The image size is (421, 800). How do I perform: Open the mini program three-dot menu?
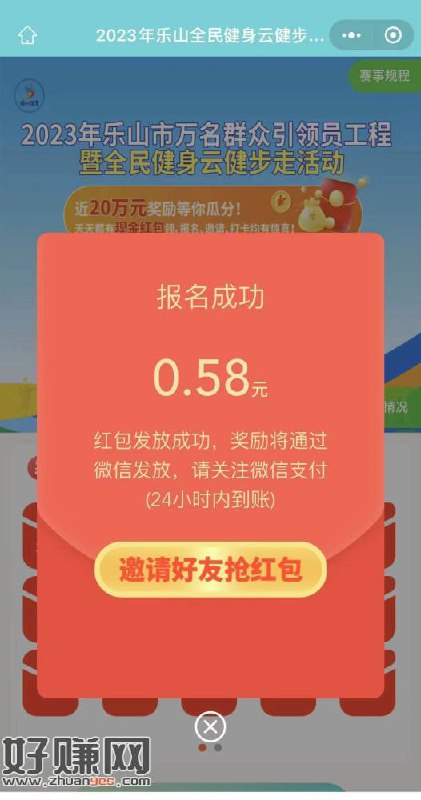(x=352, y=35)
